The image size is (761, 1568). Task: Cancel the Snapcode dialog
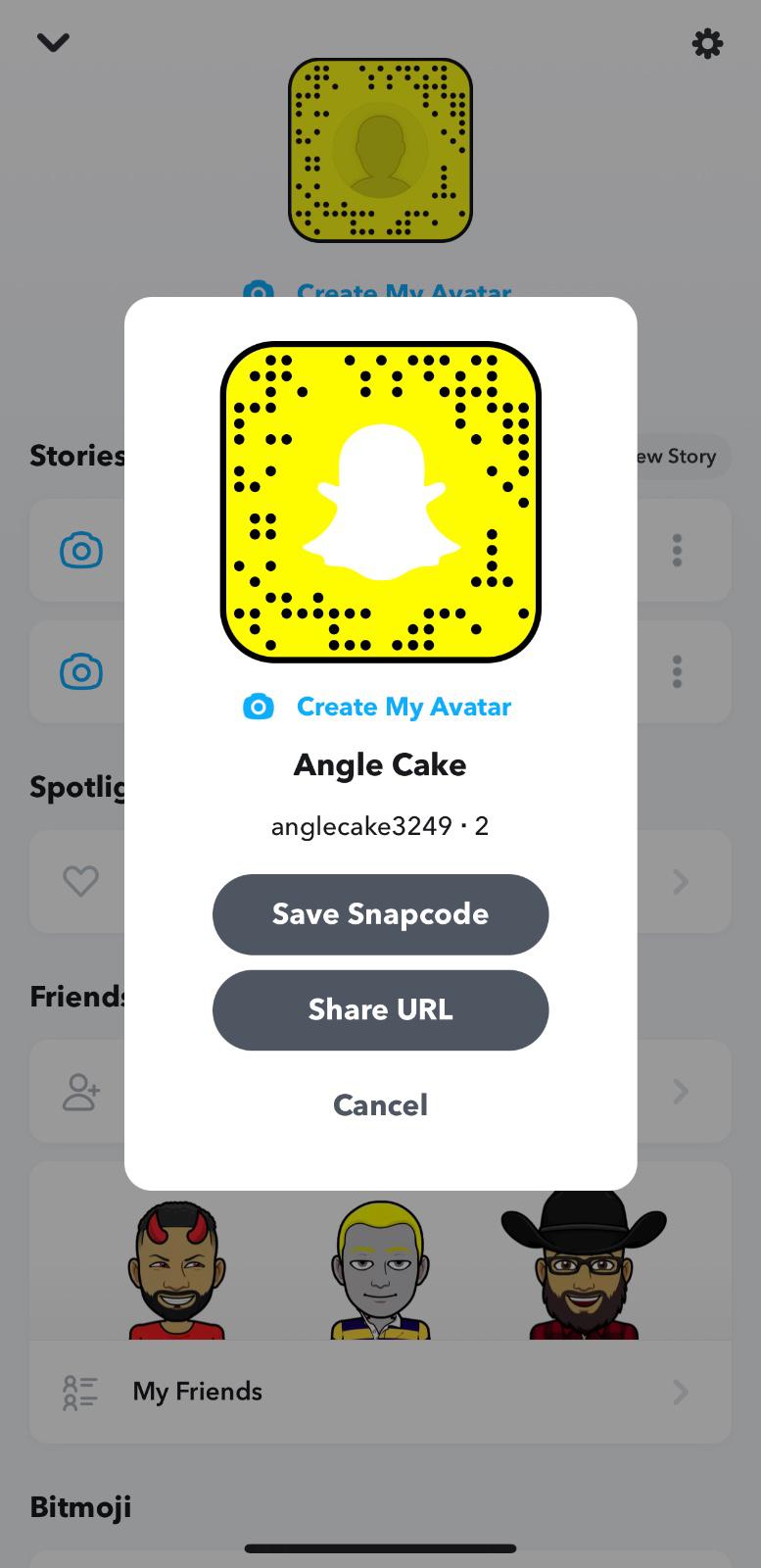coord(380,1105)
